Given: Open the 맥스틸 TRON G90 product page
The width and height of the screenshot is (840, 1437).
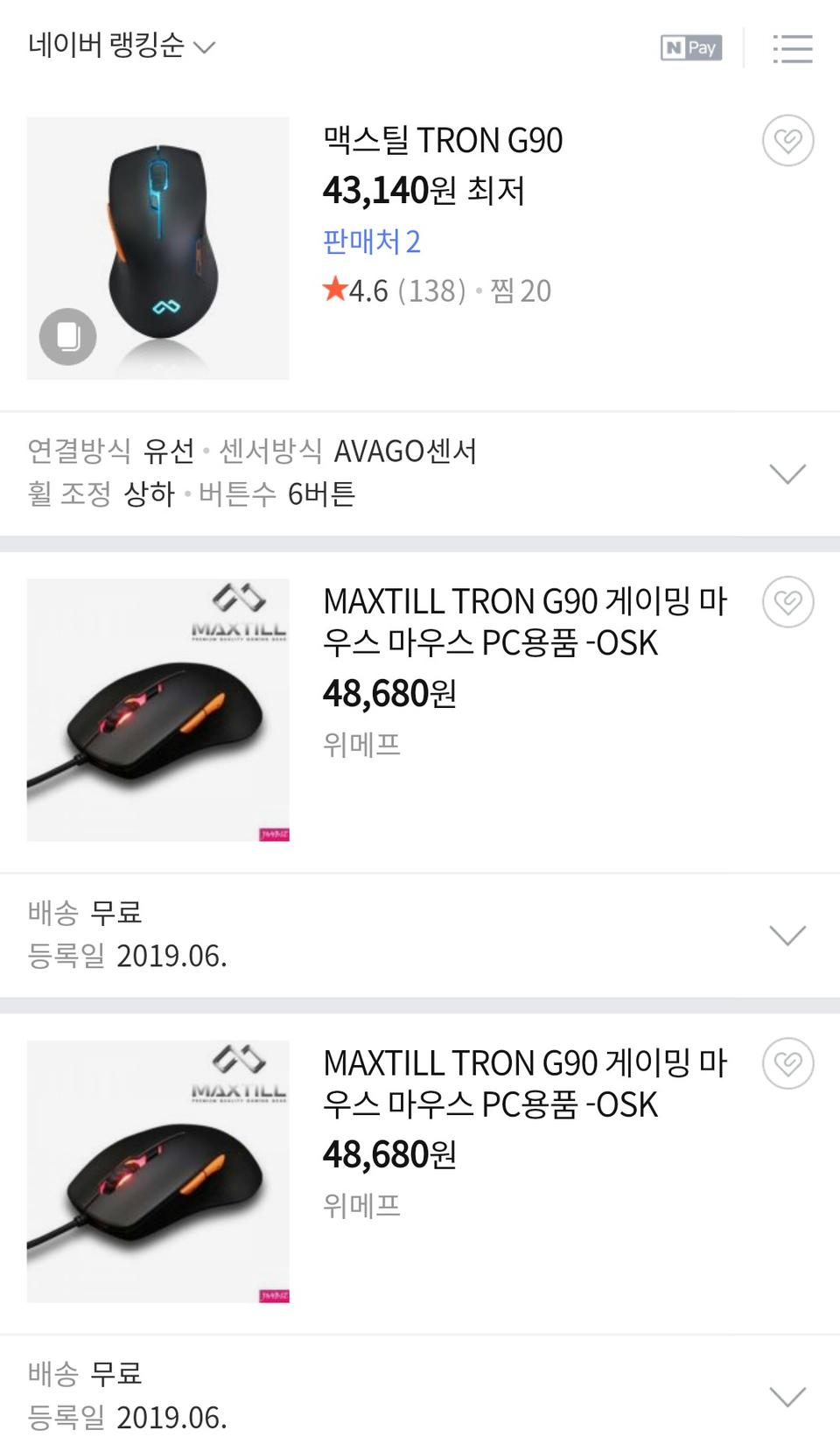Looking at the screenshot, I should 442,140.
